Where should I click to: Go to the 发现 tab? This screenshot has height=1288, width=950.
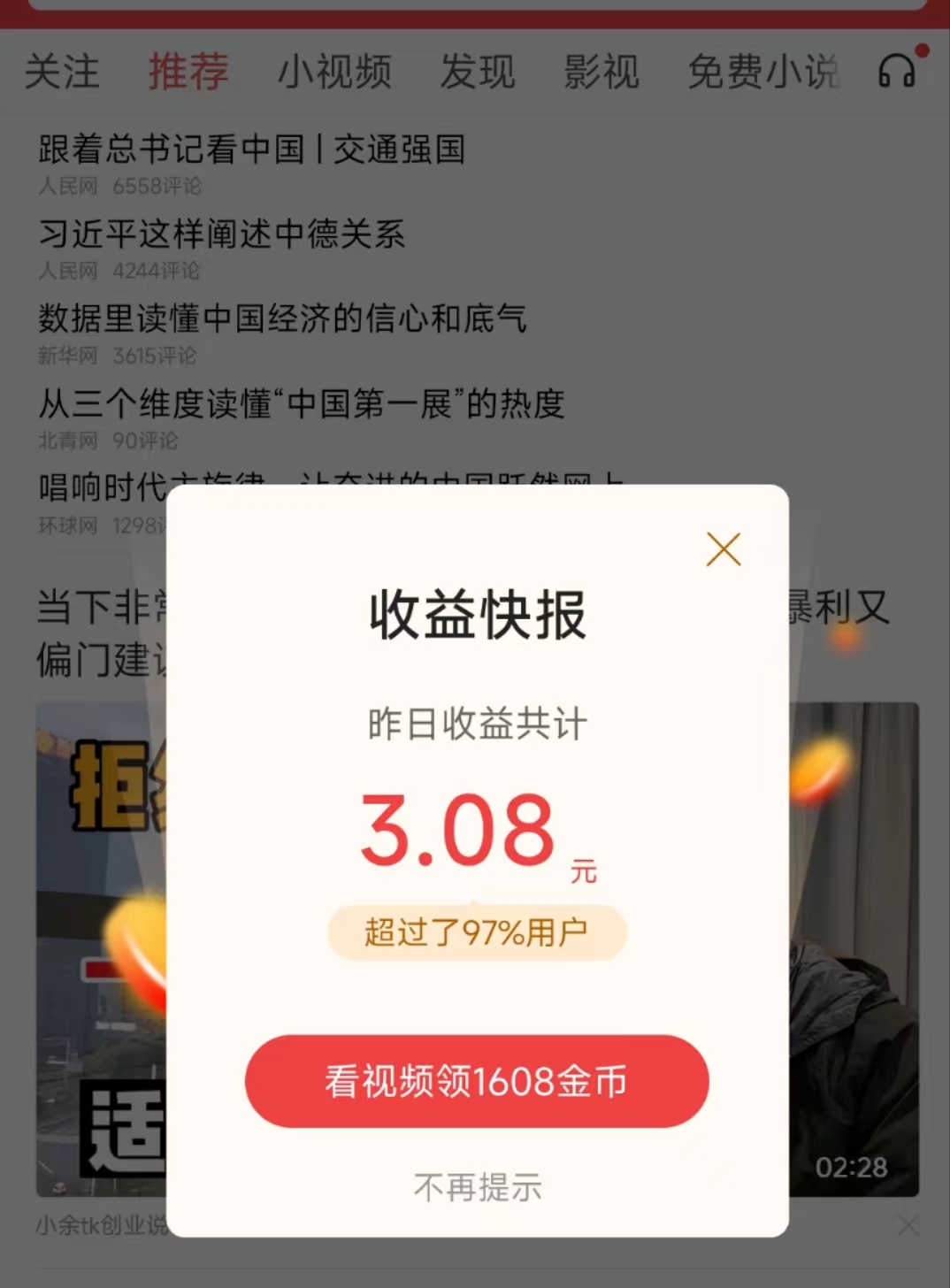click(x=478, y=72)
